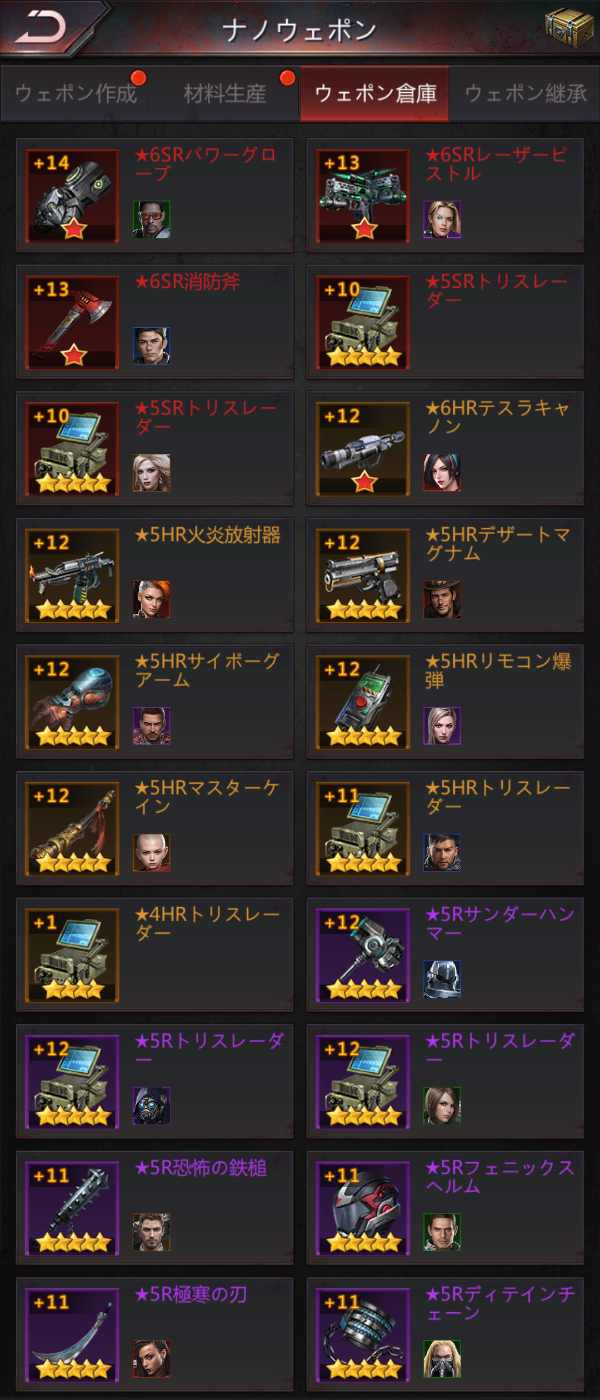Go back with the return arrow
600x1400 pixels.
click(42, 27)
